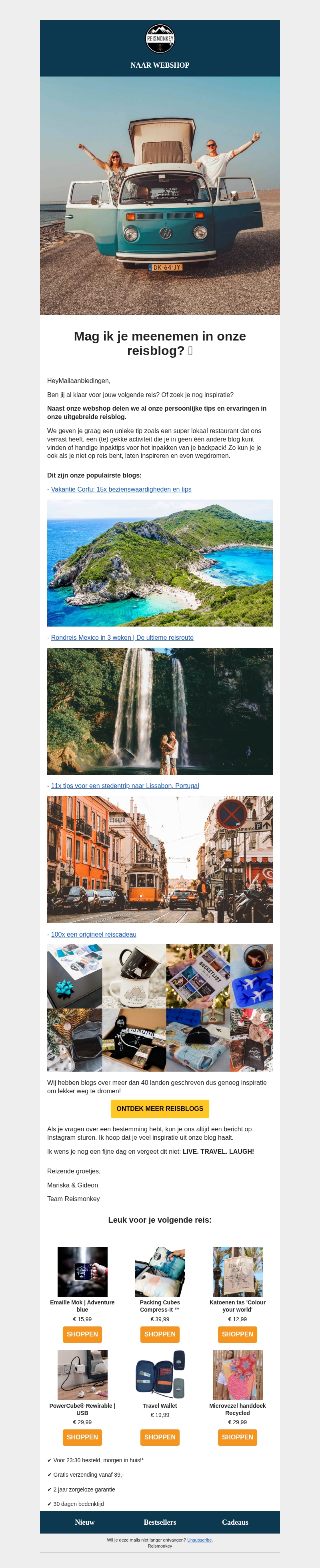Shop the Microvezel handdoek Recycled

(238, 1437)
